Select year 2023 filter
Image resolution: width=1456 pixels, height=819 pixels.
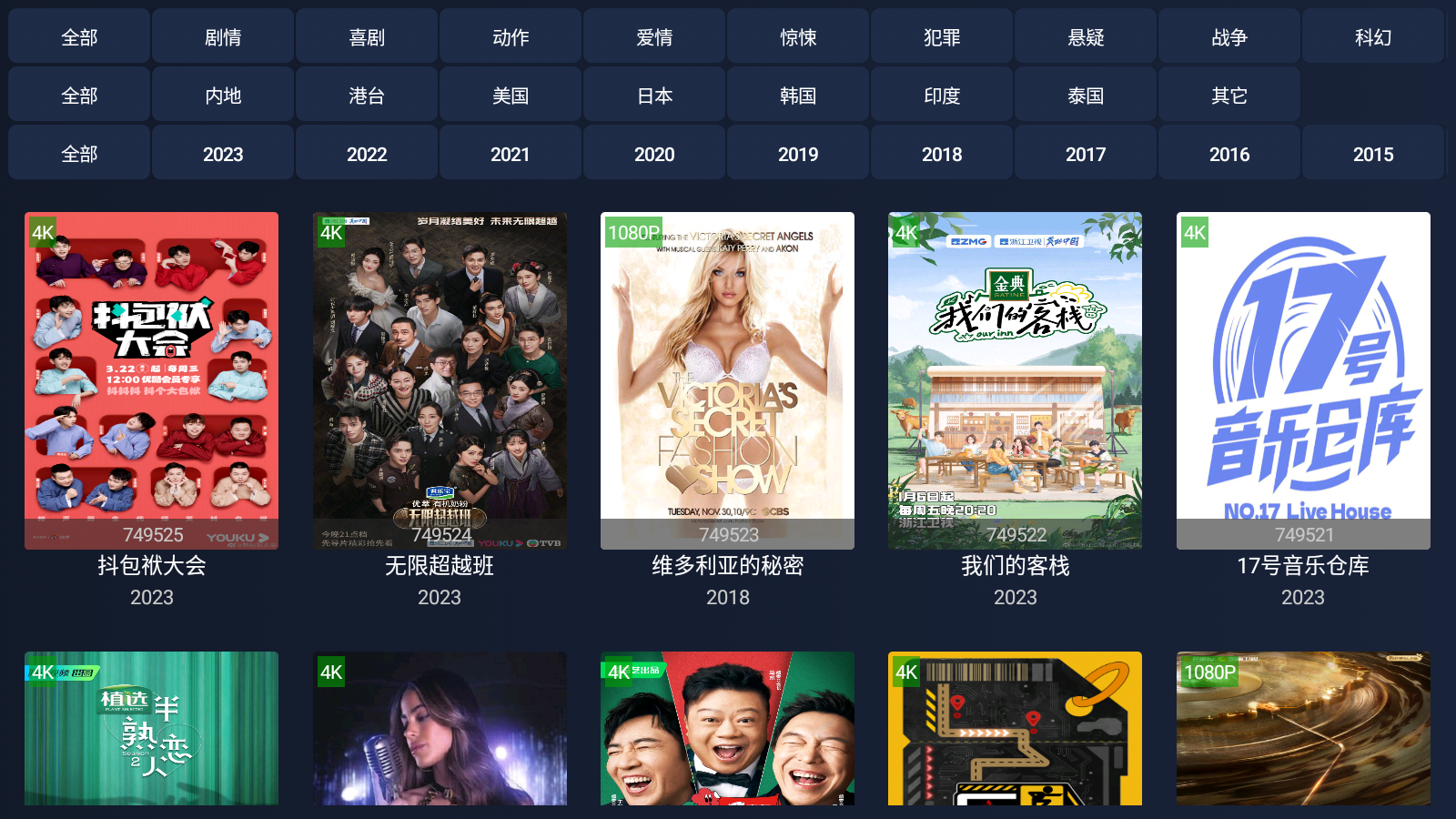pos(223,154)
